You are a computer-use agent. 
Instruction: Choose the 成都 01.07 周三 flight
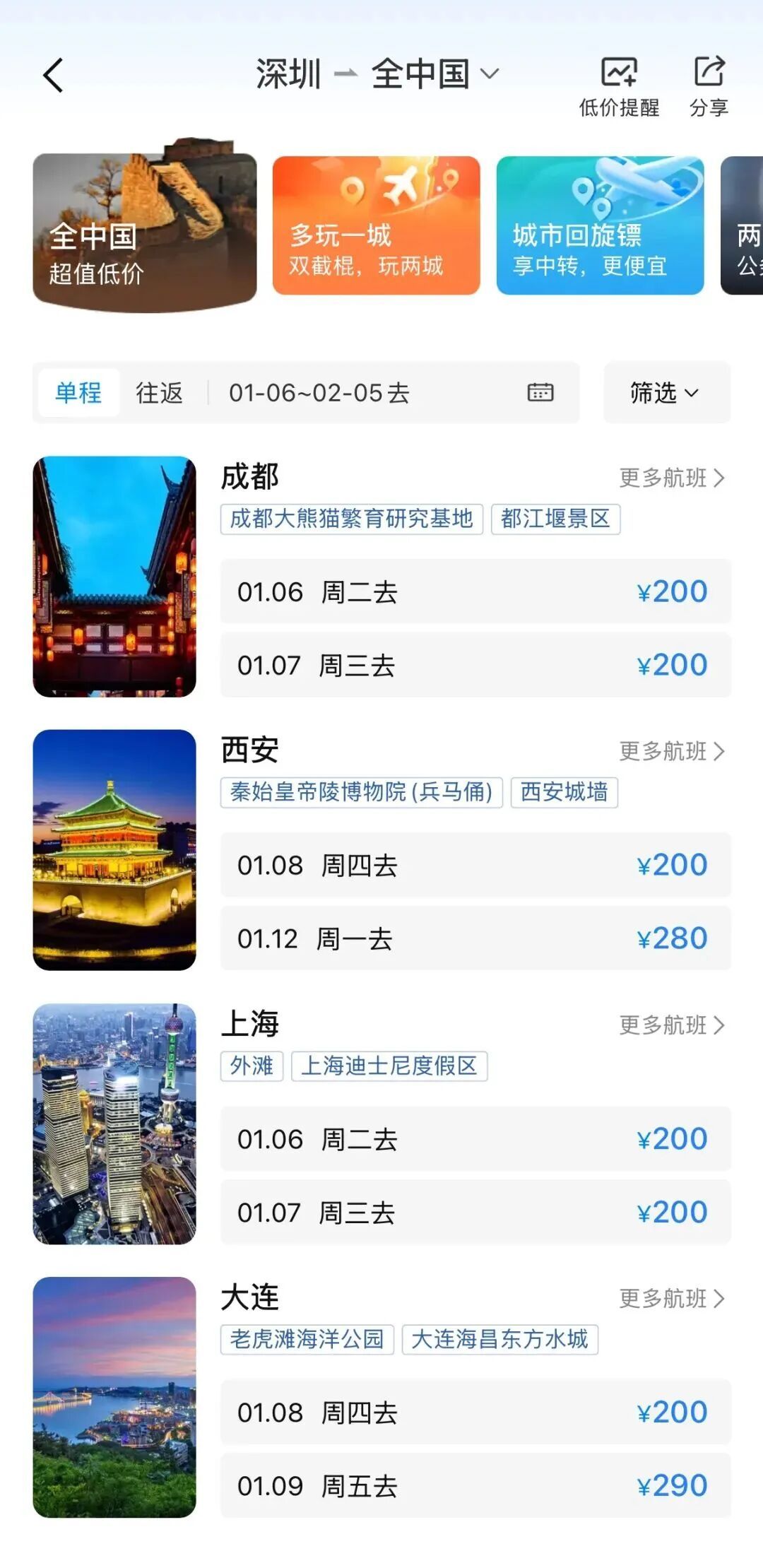[x=475, y=666]
